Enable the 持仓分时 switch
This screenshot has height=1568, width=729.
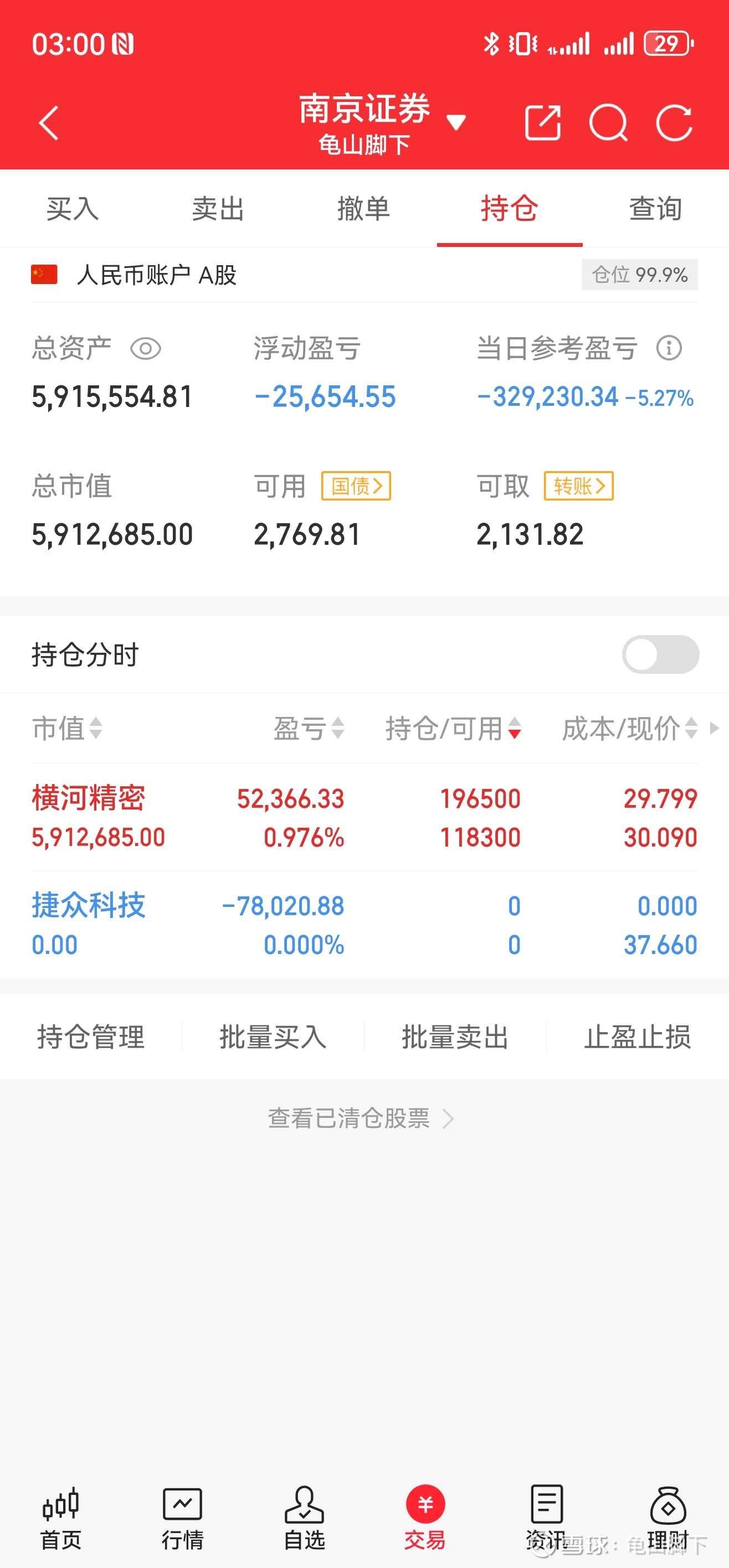click(660, 654)
